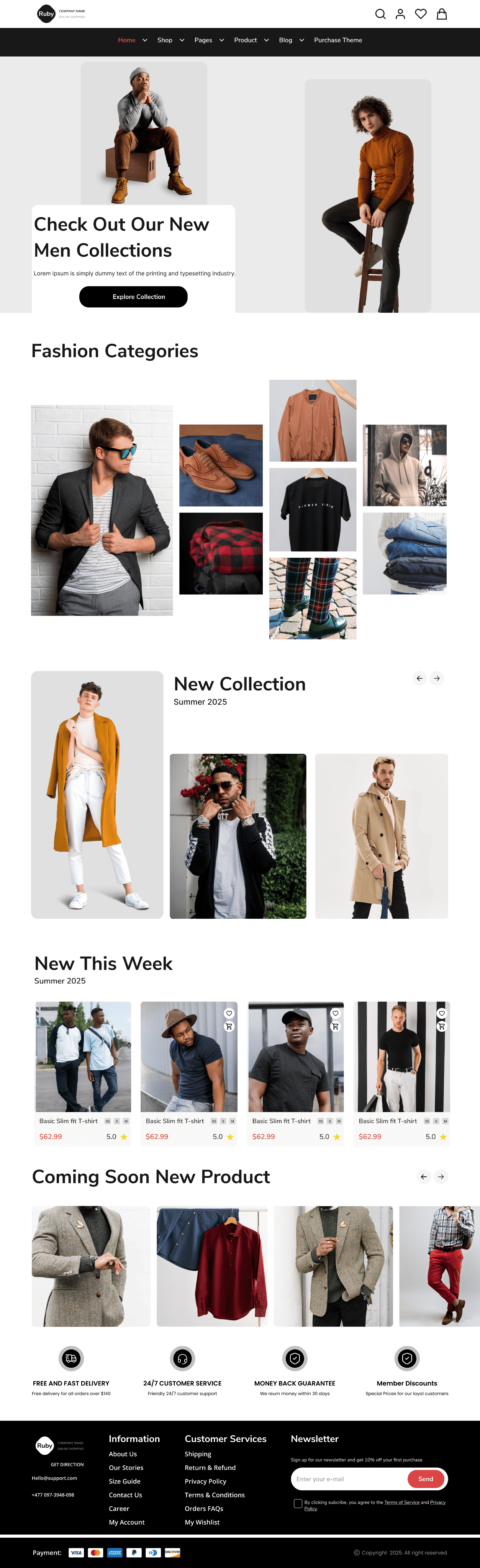
Task: Show next slide in New Collection
Action: coord(437,678)
